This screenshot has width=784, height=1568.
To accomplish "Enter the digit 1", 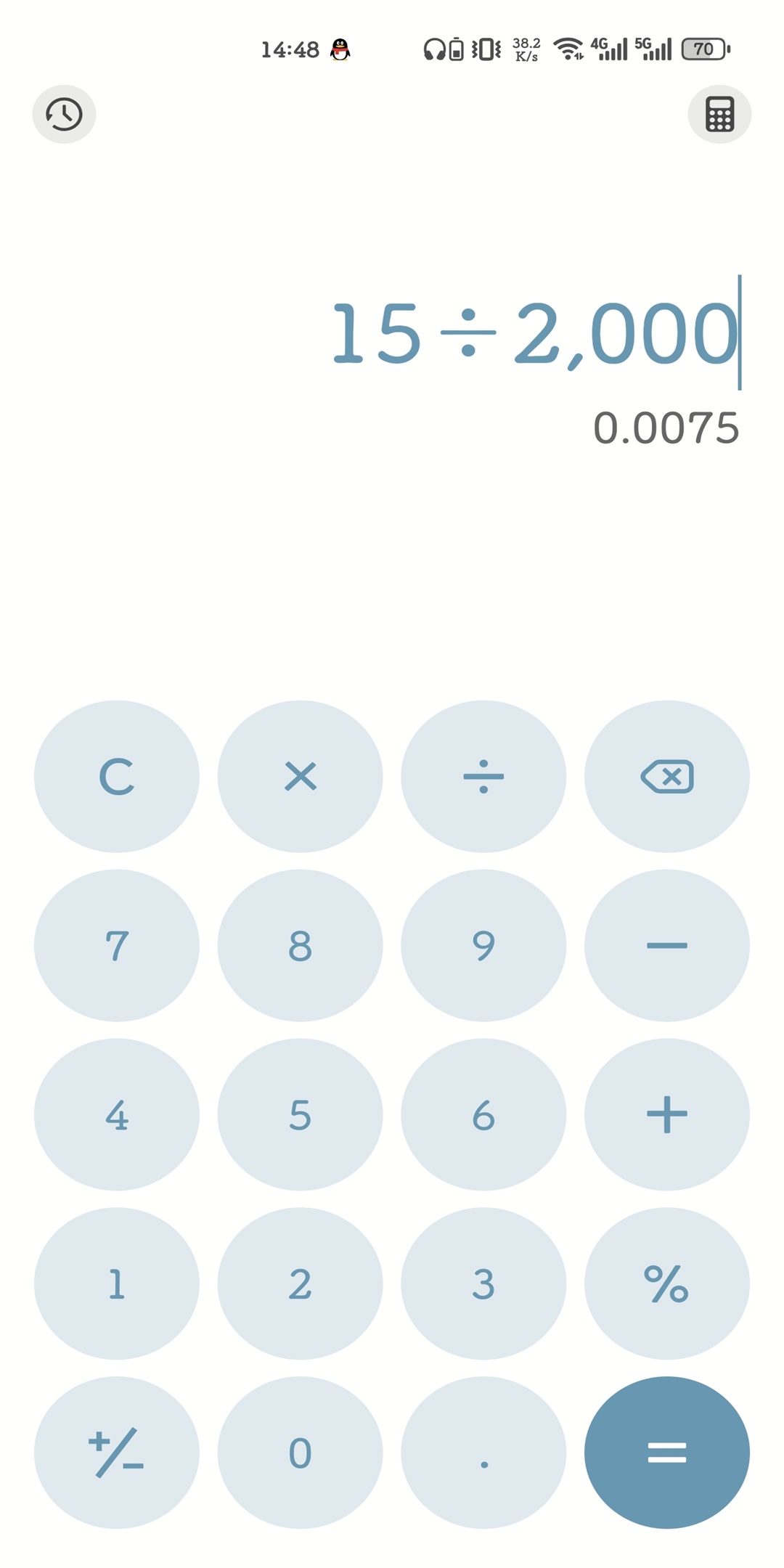I will [x=117, y=1283].
